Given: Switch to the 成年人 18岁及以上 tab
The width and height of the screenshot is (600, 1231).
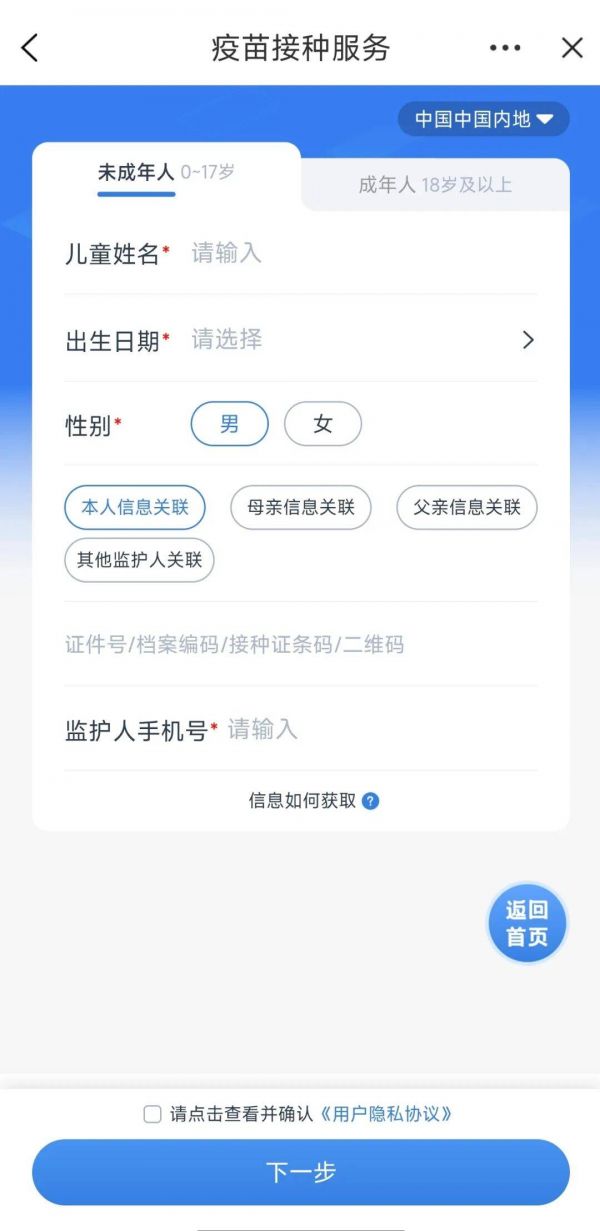Looking at the screenshot, I should click(x=435, y=185).
